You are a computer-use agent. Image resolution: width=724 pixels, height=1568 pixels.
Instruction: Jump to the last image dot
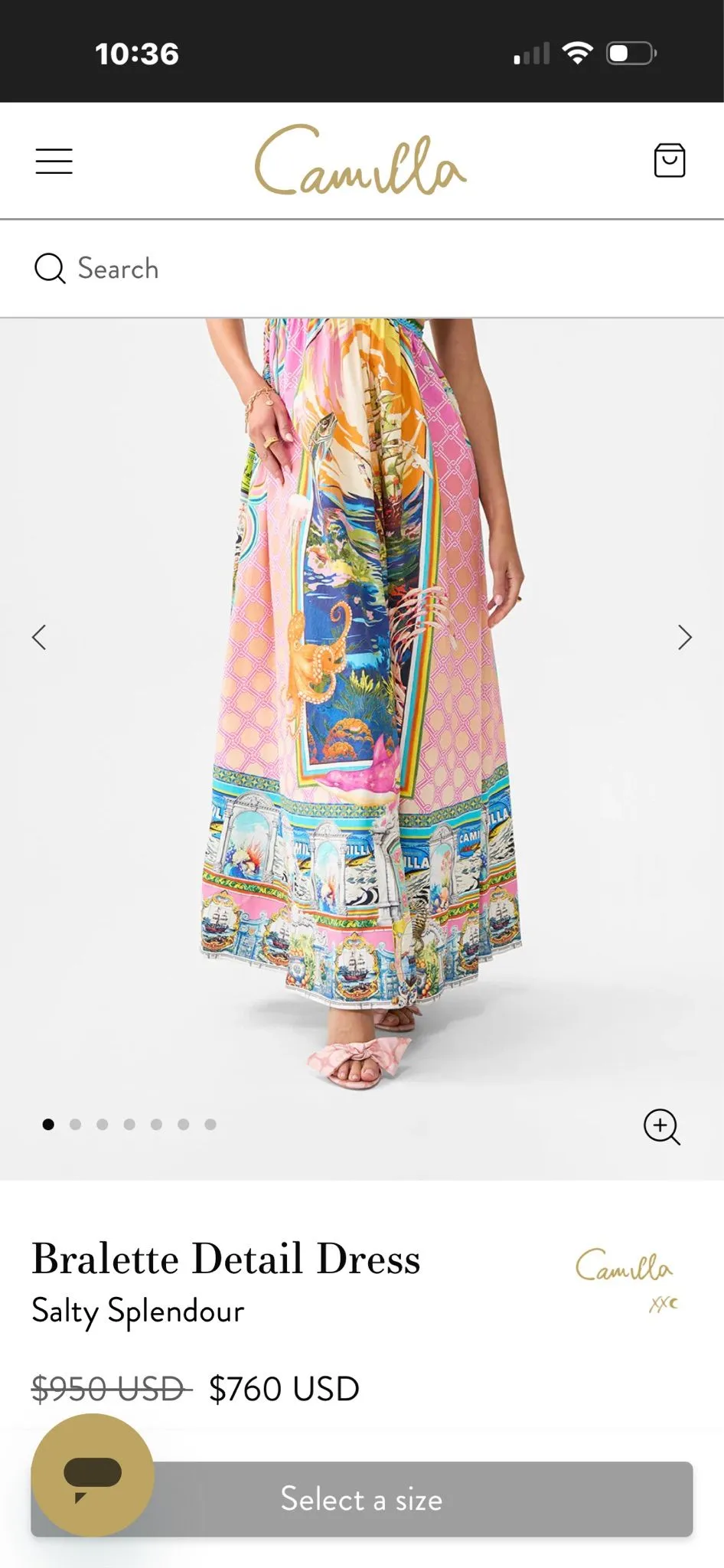coord(210,1124)
